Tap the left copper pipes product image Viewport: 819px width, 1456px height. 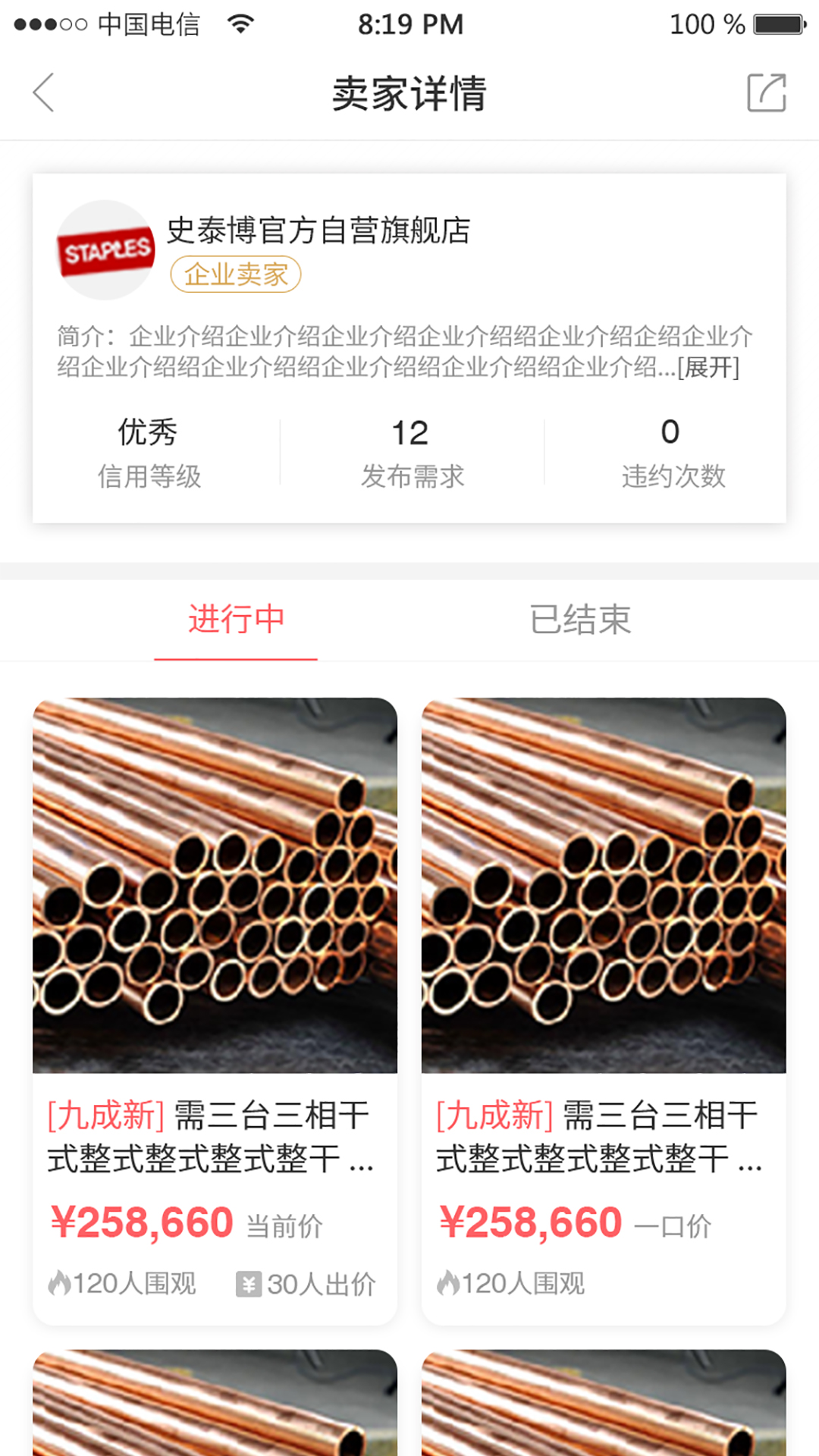click(215, 887)
